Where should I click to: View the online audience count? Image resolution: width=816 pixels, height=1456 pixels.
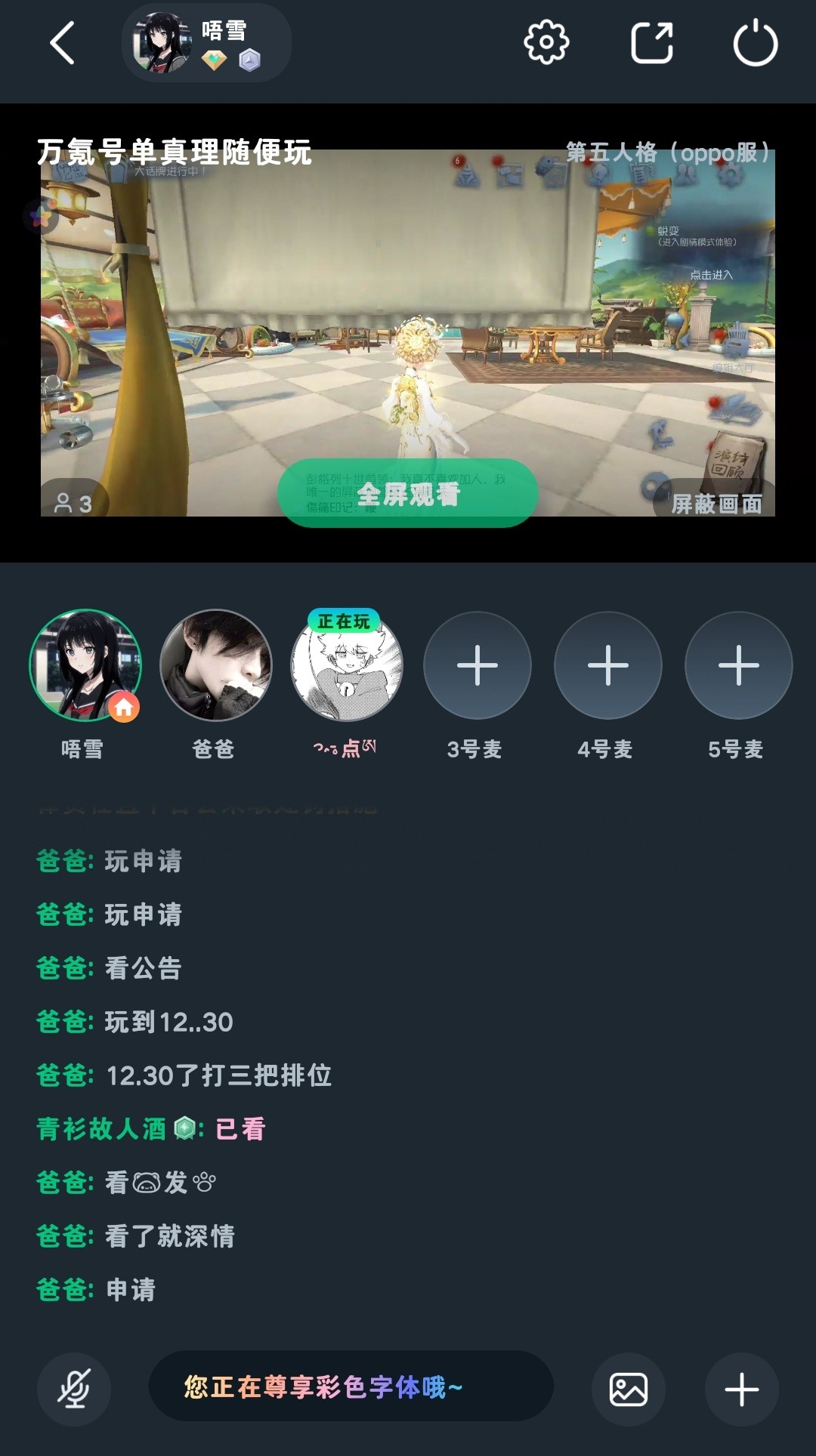[74, 503]
